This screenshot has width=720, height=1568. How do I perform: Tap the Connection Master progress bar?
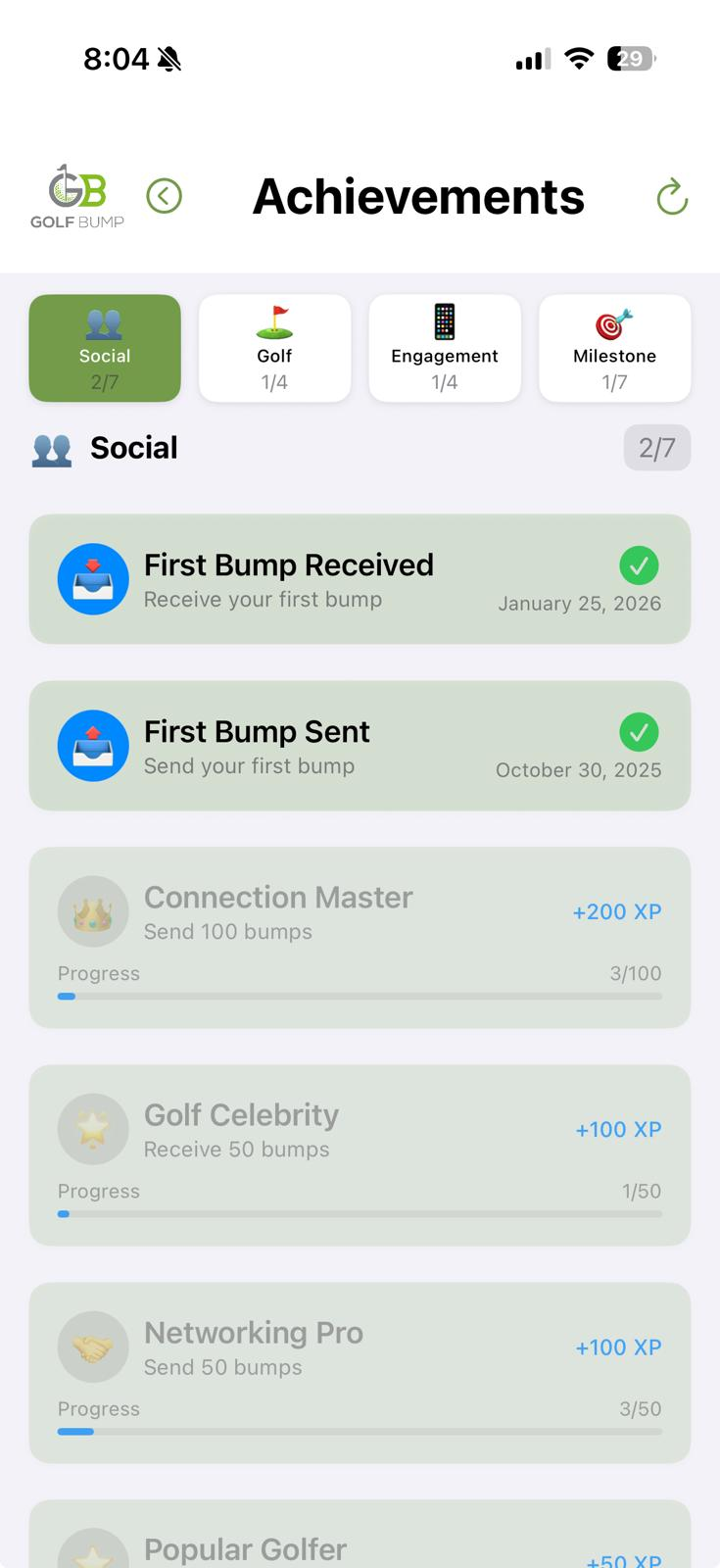coord(360,996)
